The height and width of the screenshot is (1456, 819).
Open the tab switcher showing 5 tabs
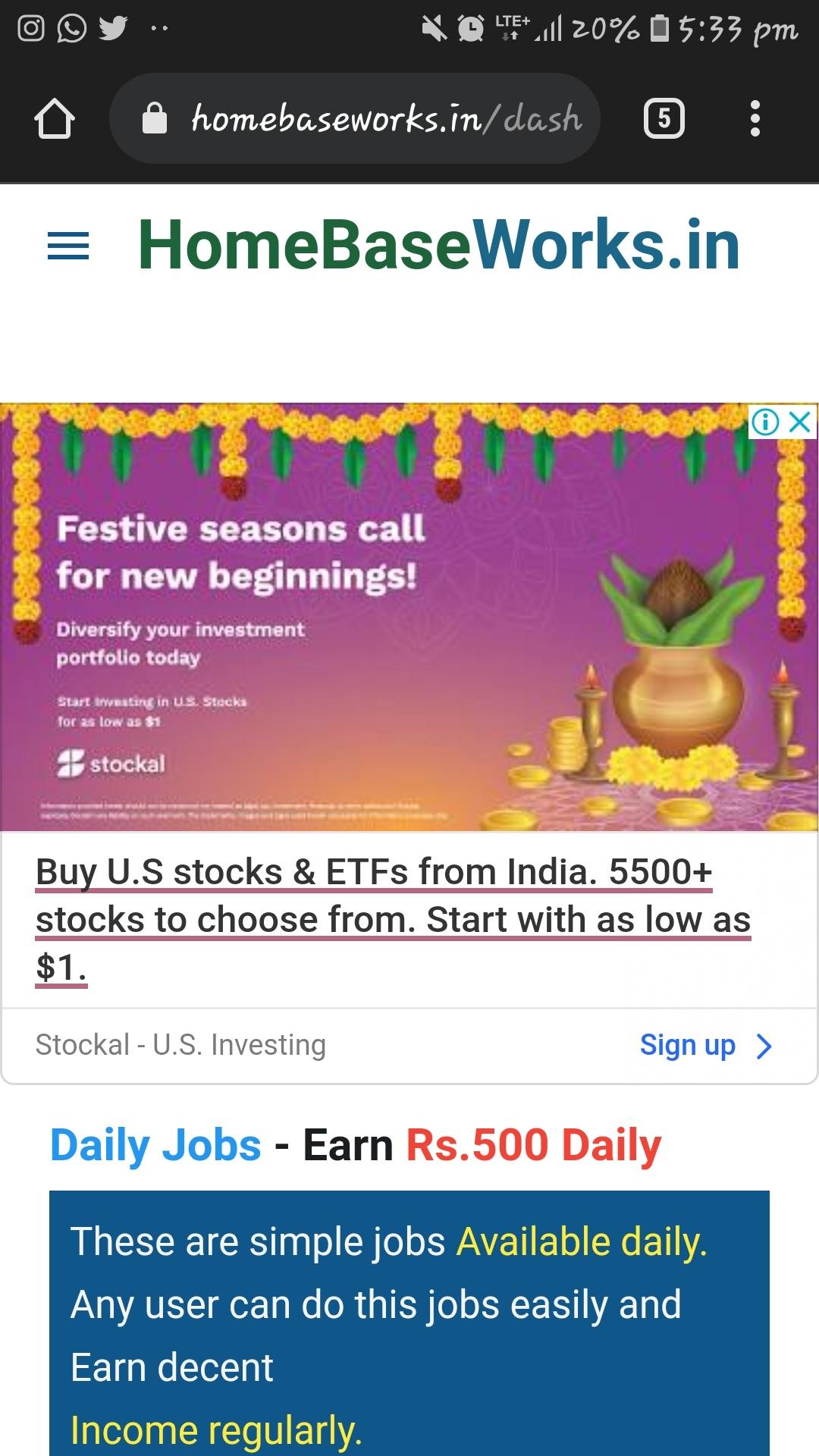664,119
